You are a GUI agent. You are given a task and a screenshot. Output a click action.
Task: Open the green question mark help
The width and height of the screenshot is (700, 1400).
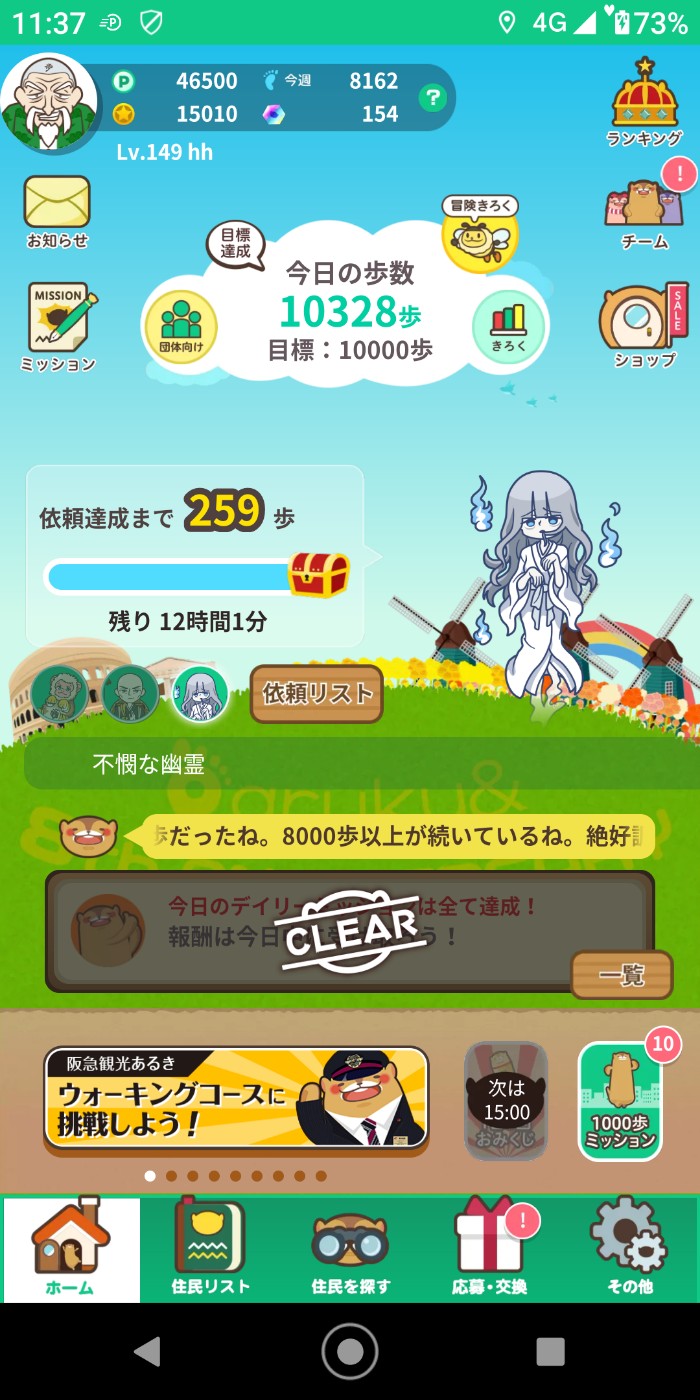[x=432, y=98]
